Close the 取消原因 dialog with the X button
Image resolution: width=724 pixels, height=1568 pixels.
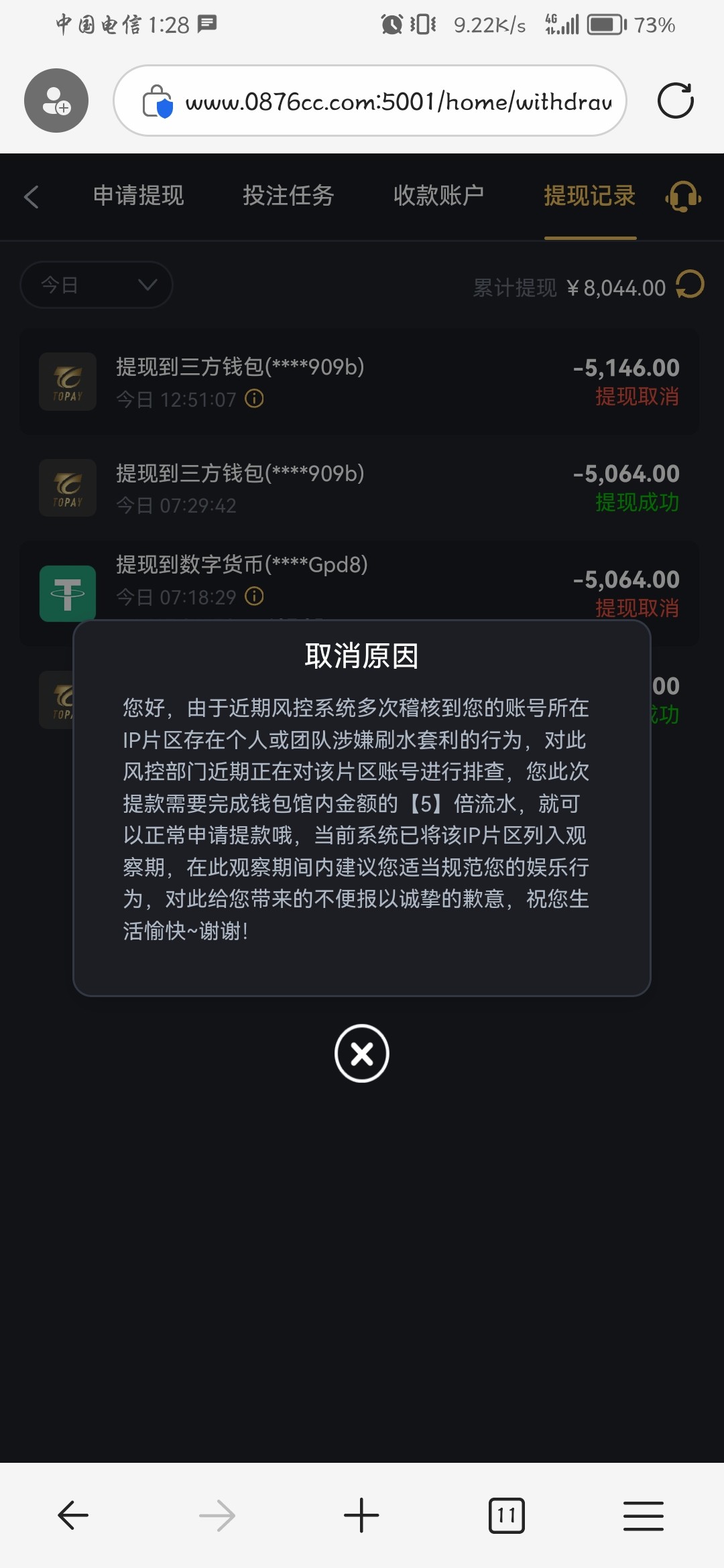[x=362, y=1053]
